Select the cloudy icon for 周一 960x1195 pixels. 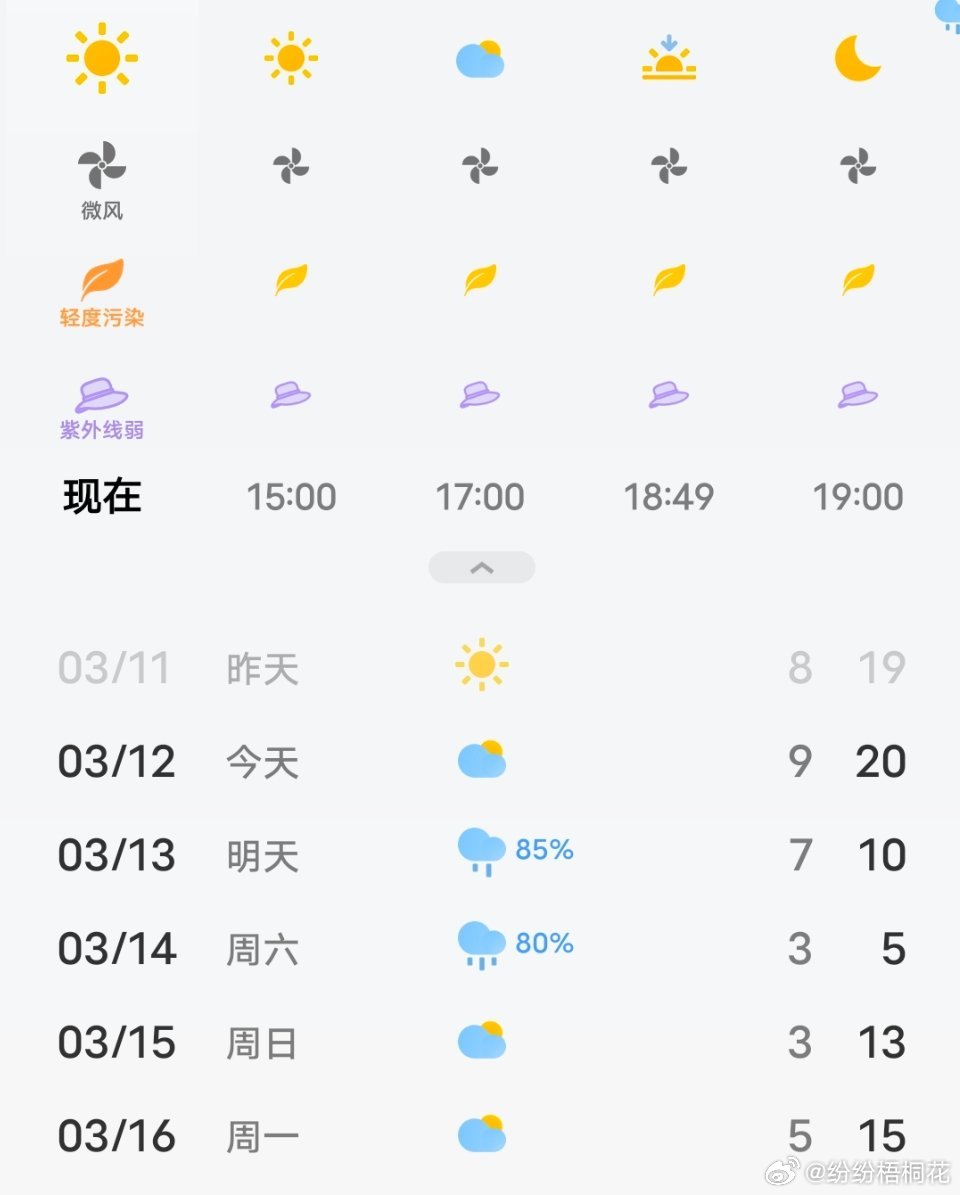[481, 1132]
